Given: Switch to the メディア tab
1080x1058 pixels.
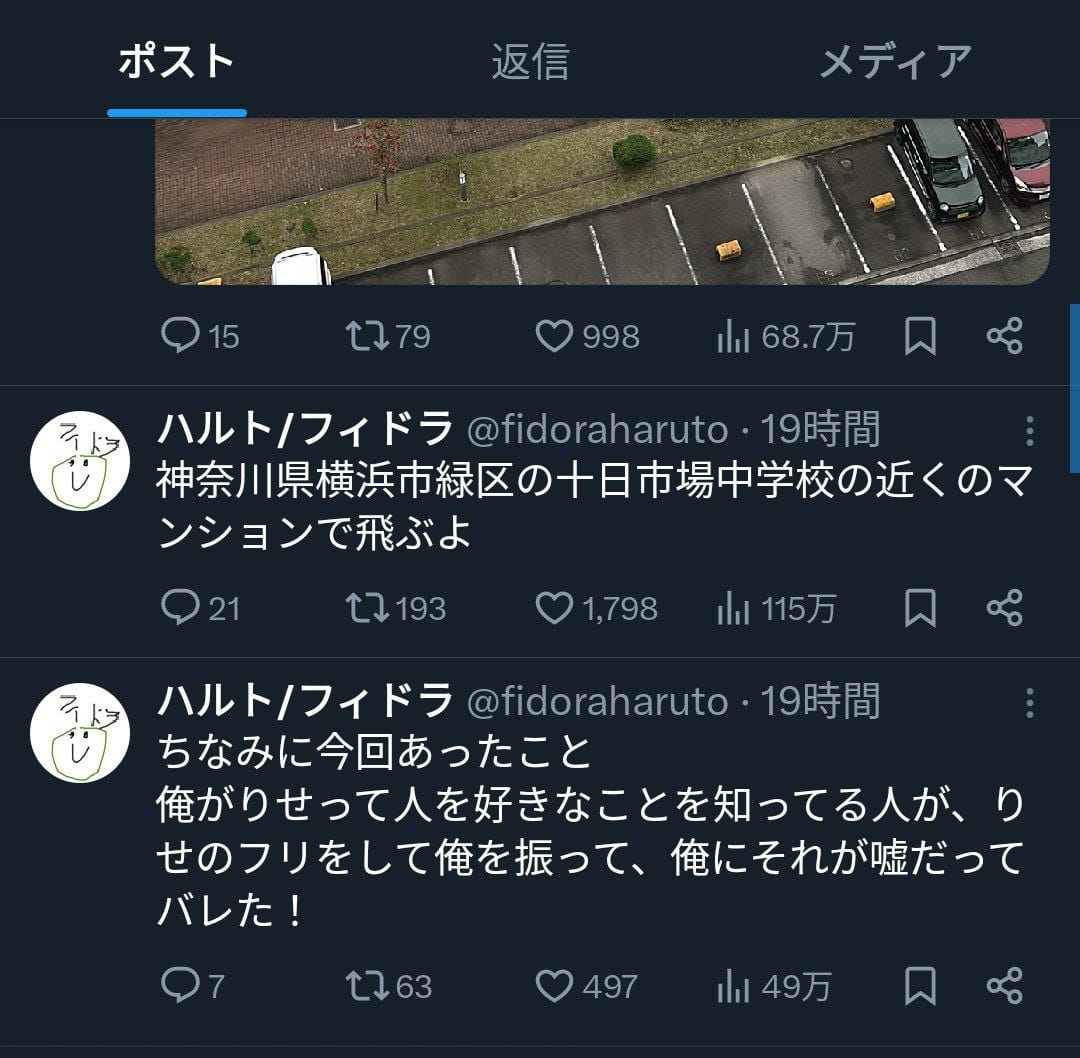Looking at the screenshot, I should click(x=894, y=62).
